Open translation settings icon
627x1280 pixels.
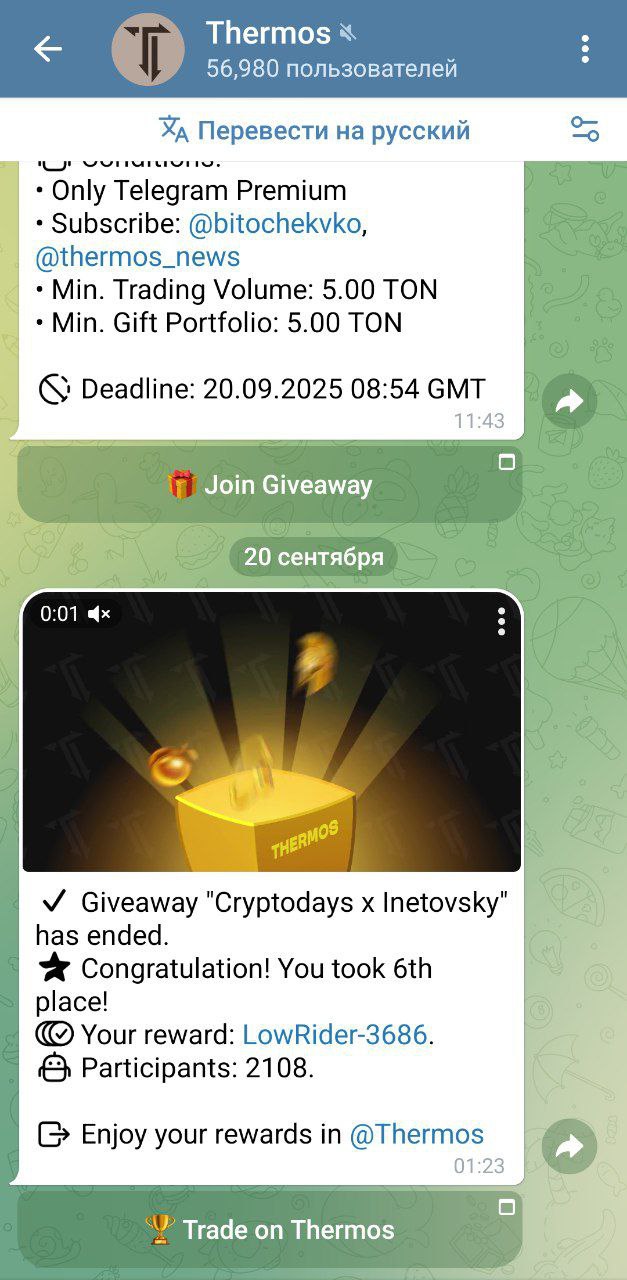click(584, 129)
